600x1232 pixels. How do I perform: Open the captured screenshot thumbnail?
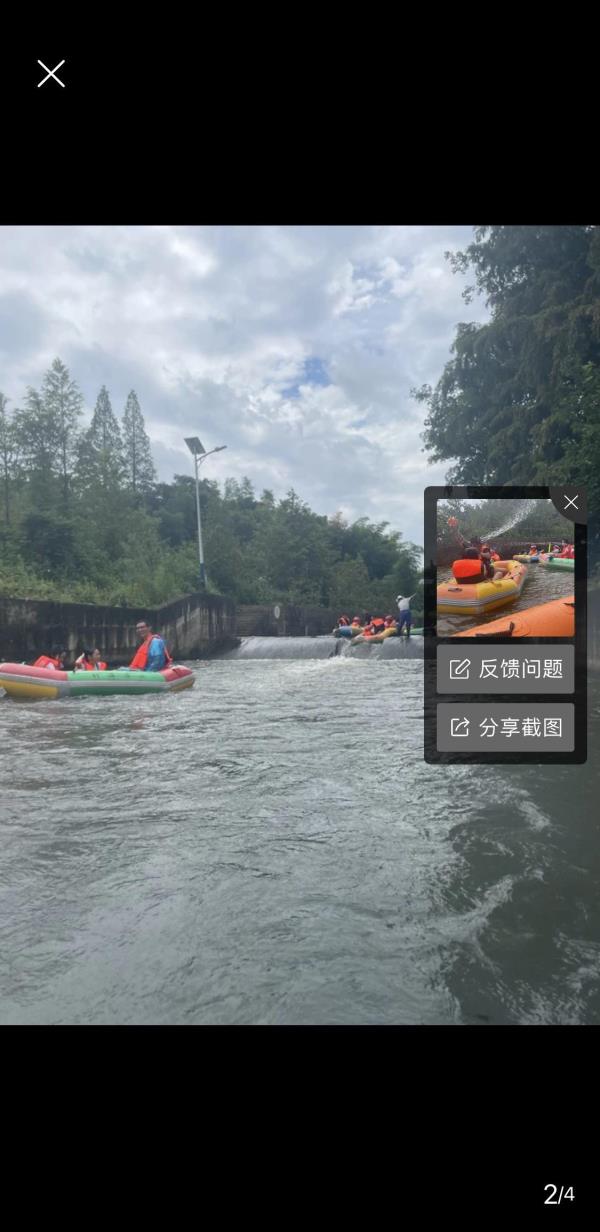tap(505, 568)
